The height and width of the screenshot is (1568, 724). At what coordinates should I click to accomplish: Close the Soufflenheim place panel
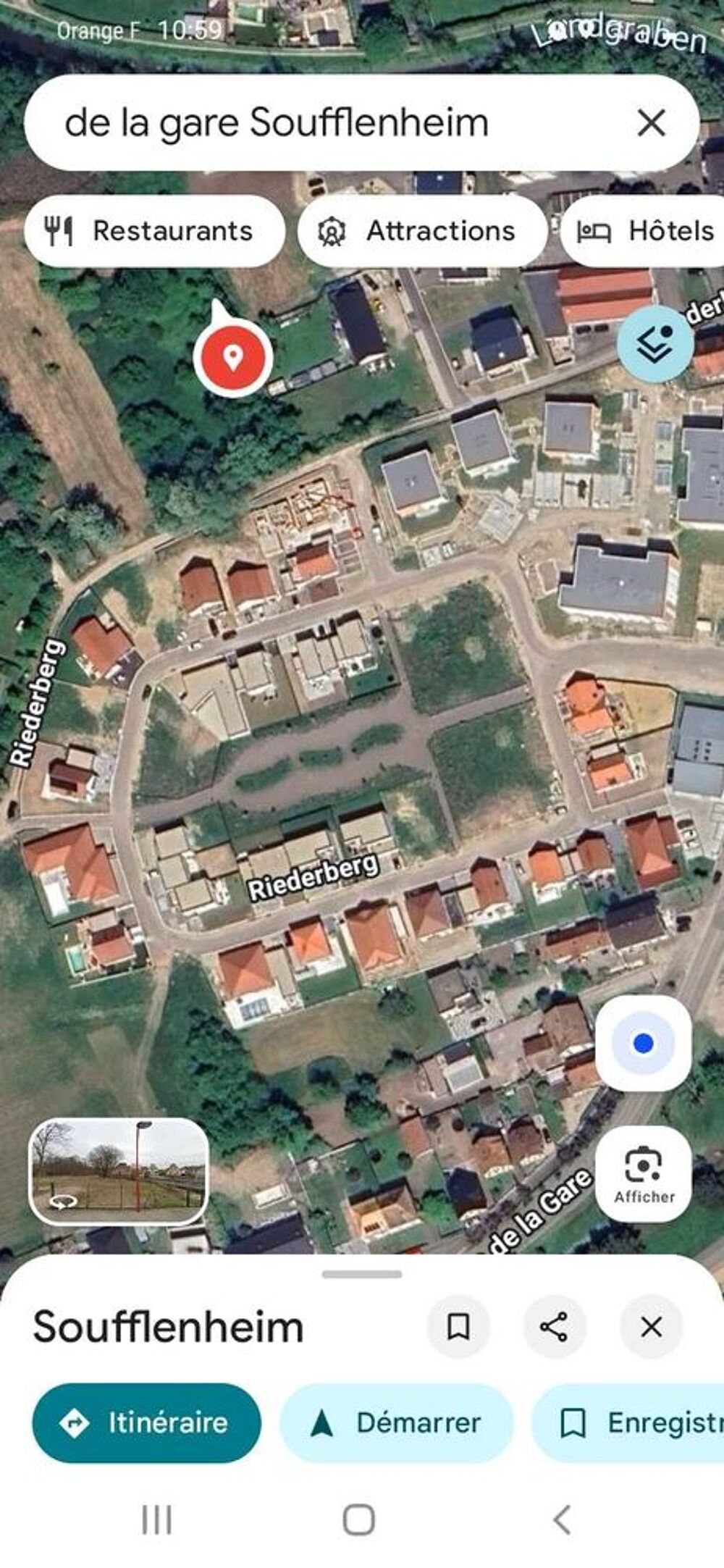(x=651, y=1326)
